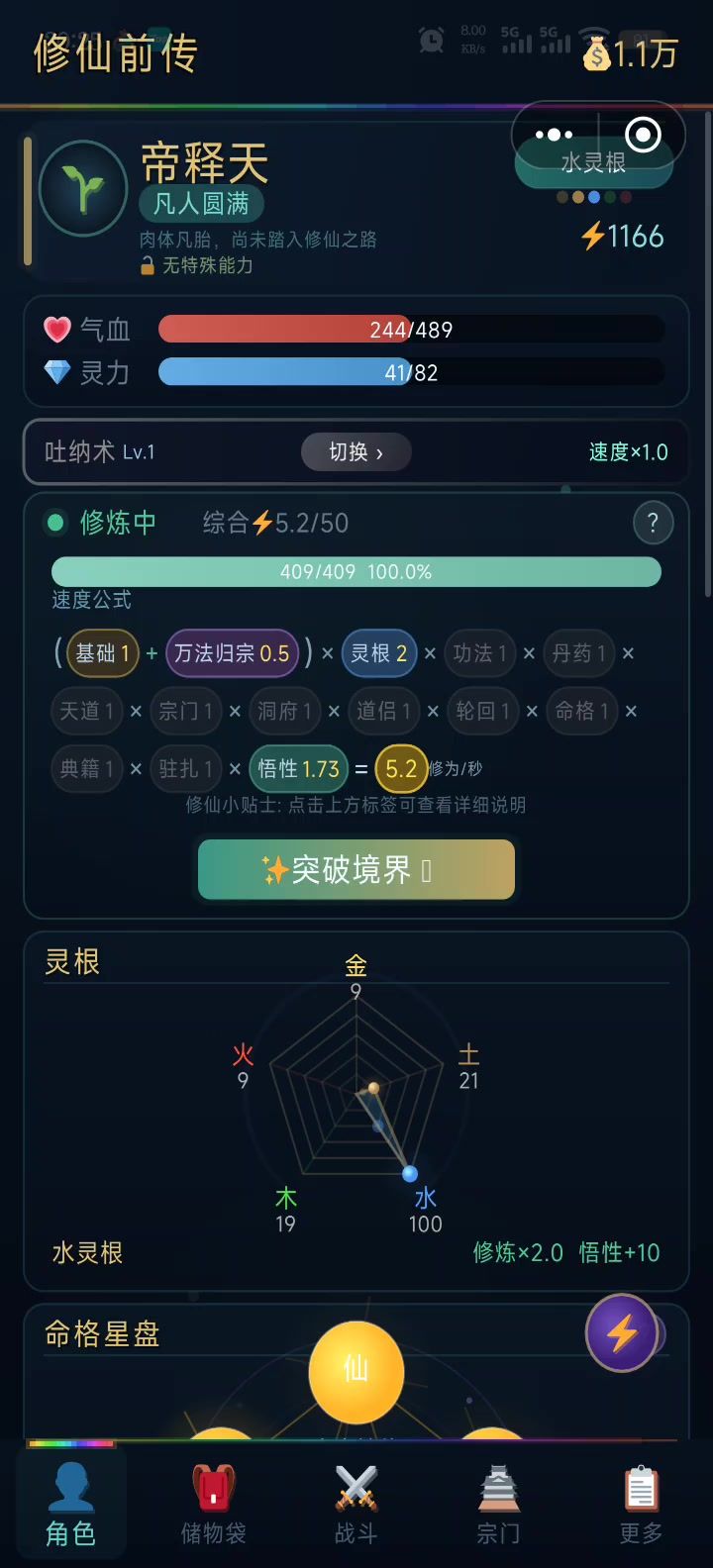Viewport: 713px width, 1568px height.
Task: Tap the 突破境界 breakthrough button
Action: coord(356,870)
